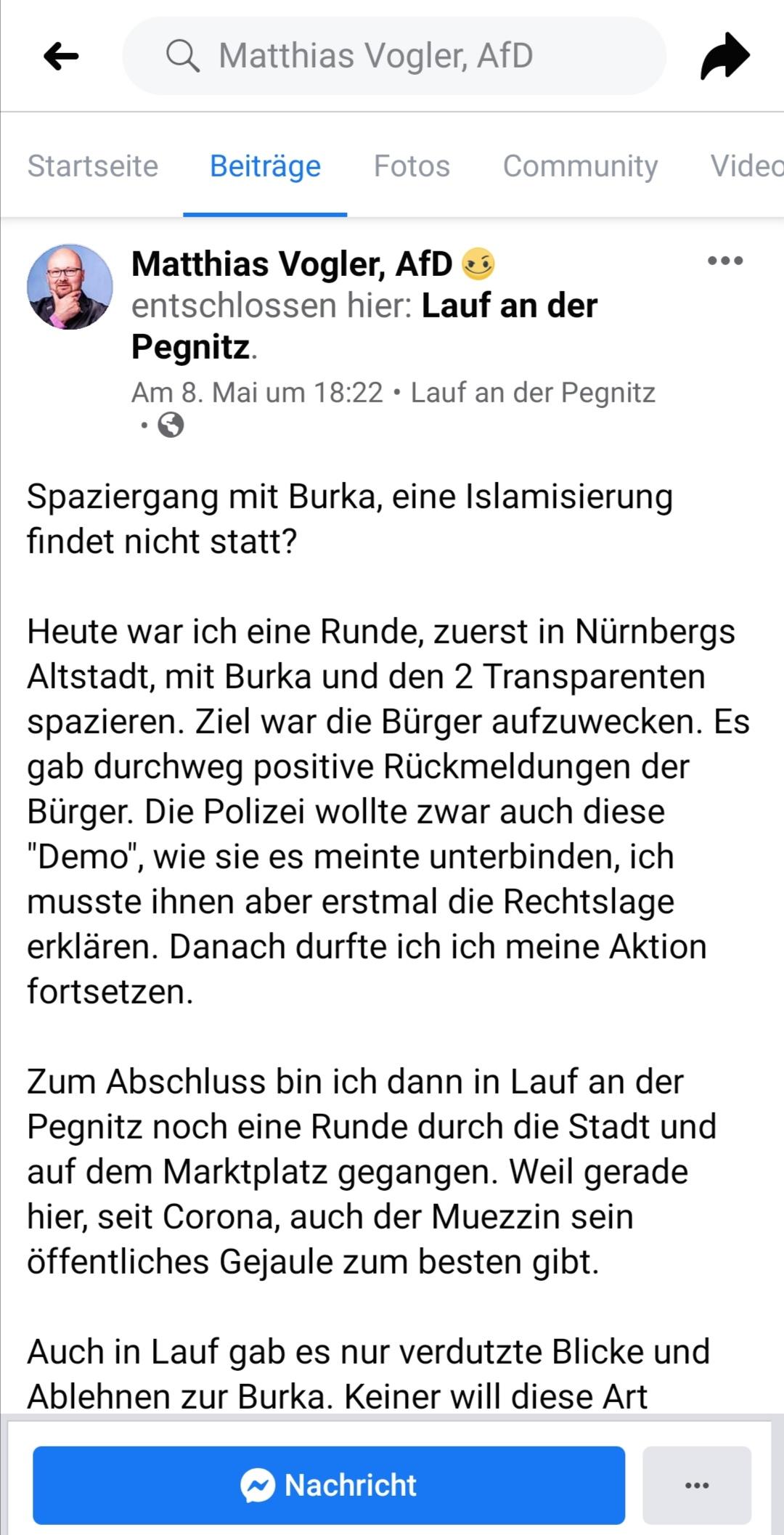The height and width of the screenshot is (1535, 784).
Task: Switch to the Startseite tab
Action: point(93,166)
